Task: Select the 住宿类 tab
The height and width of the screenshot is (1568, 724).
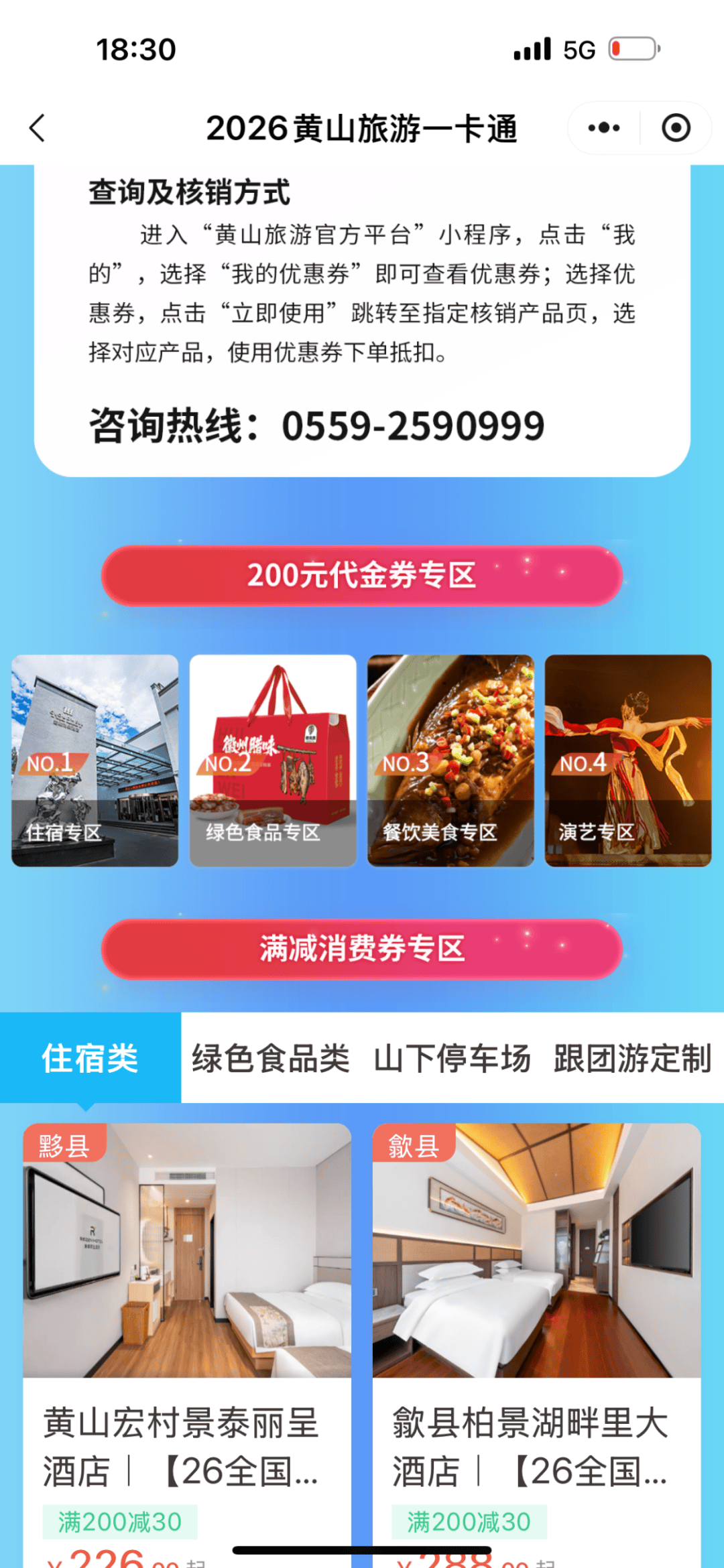Action: coord(90,1058)
